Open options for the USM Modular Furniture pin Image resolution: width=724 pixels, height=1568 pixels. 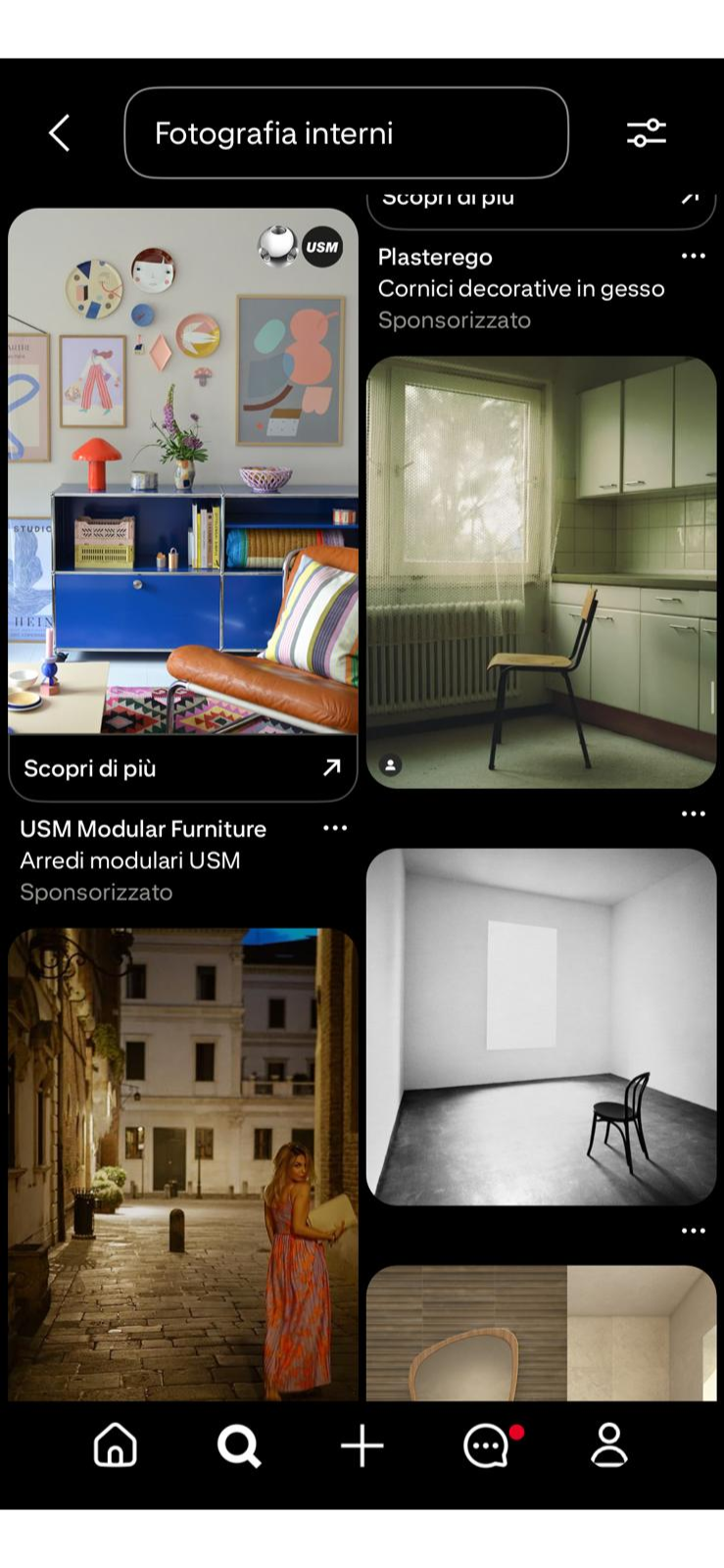335,828
